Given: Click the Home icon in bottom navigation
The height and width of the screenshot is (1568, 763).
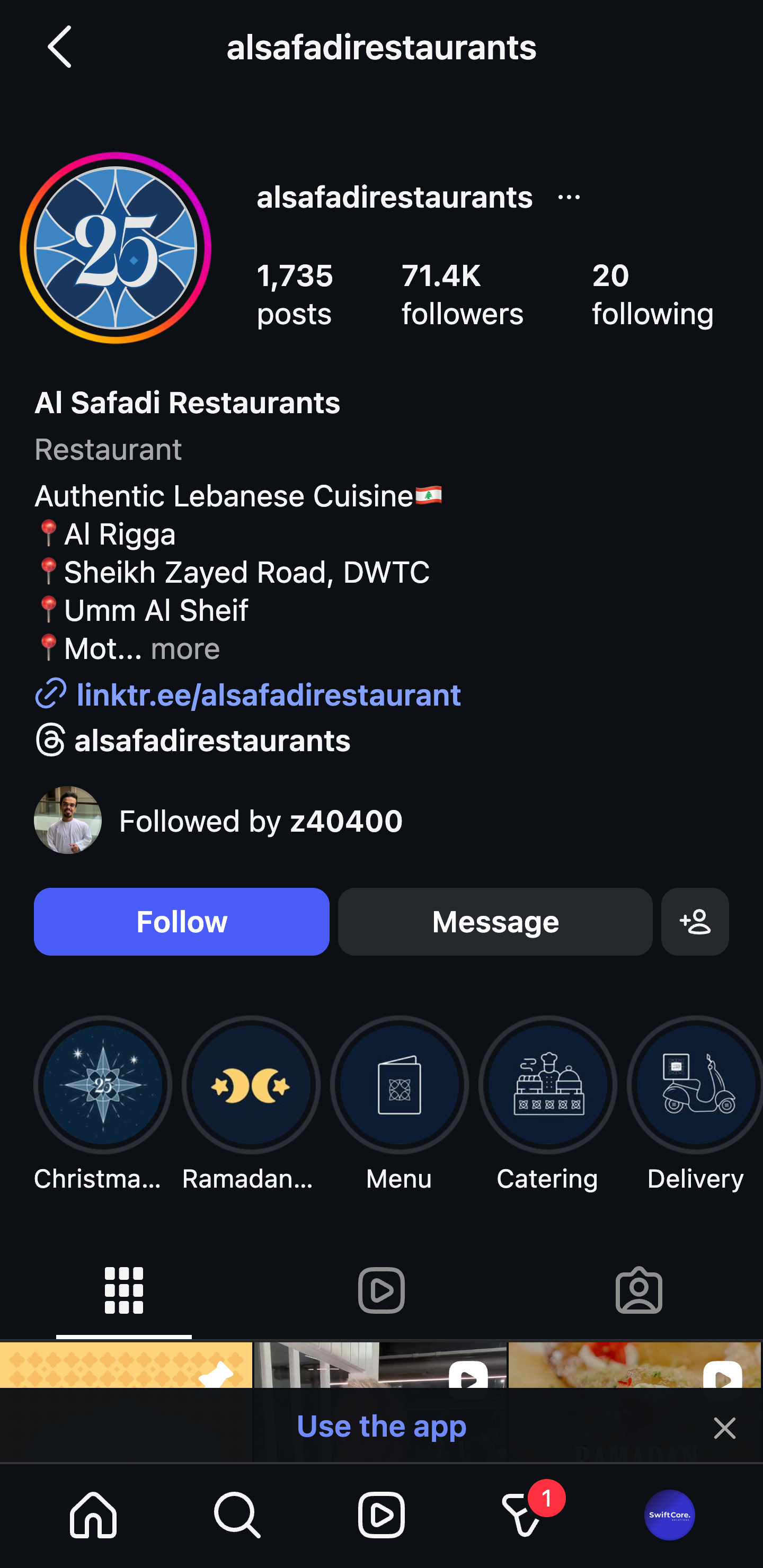Looking at the screenshot, I should tap(93, 1516).
